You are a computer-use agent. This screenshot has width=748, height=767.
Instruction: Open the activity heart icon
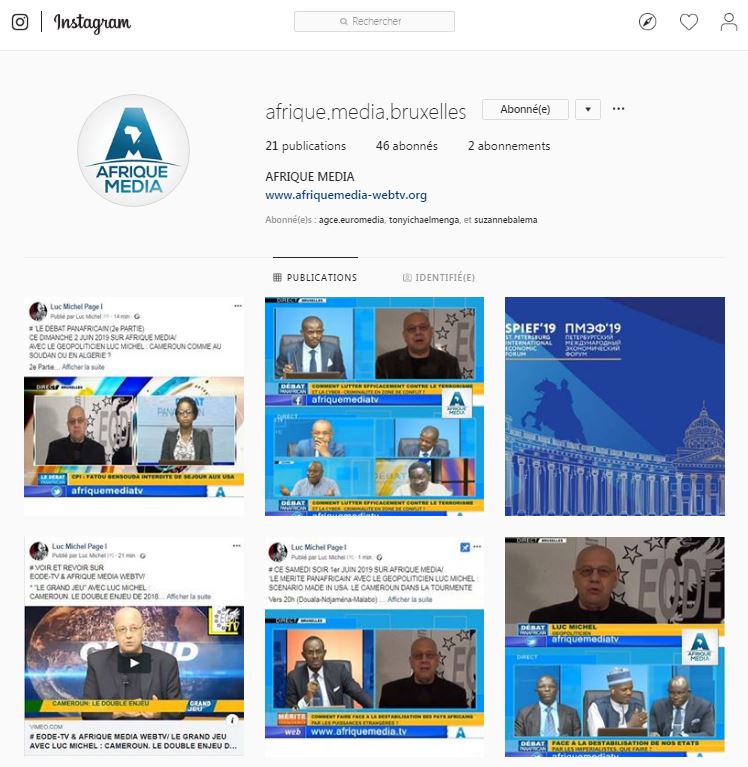coord(689,22)
